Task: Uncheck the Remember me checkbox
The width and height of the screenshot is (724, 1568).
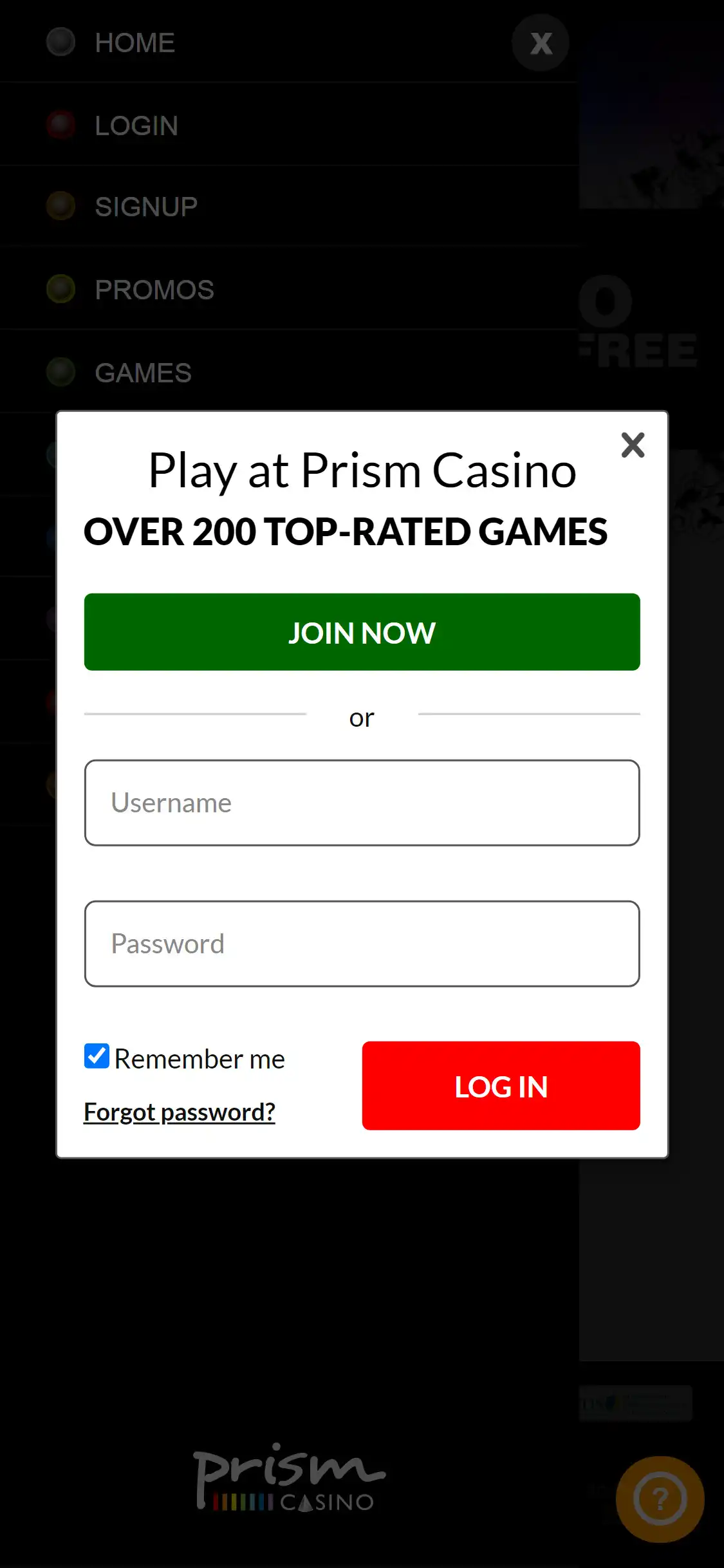Action: coord(97,1056)
